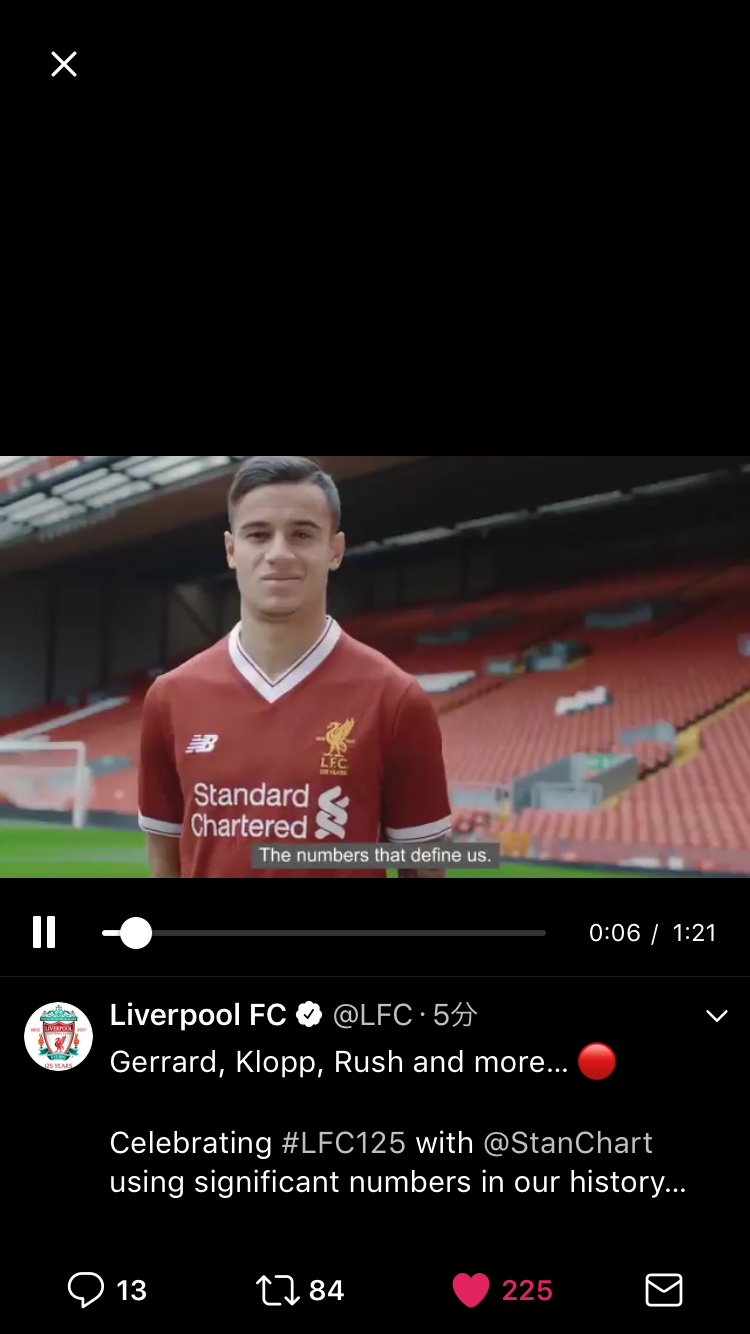Open the #LFC125 hashtag

coord(343,1142)
